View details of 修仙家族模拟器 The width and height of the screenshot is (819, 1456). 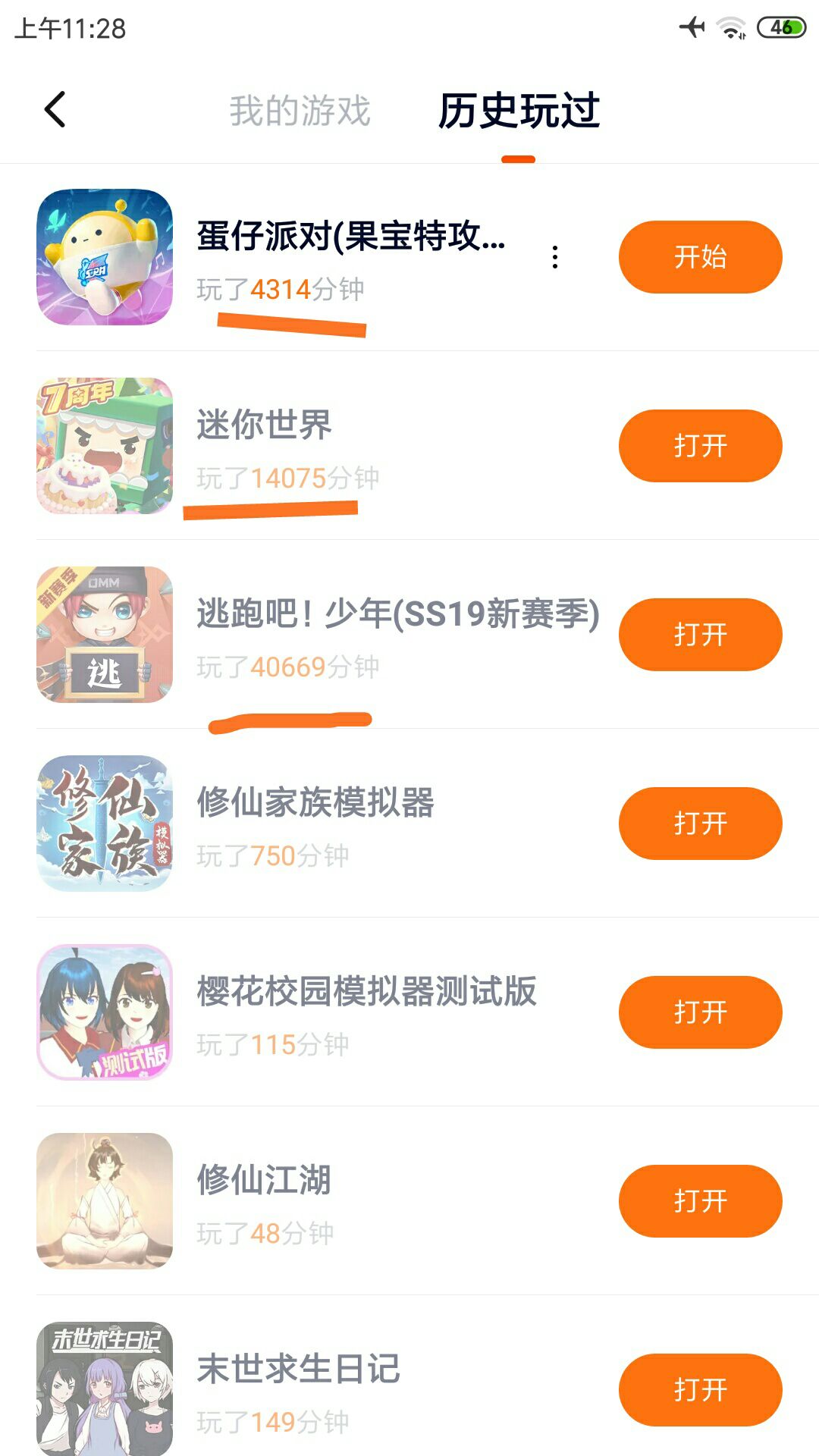coord(315,803)
